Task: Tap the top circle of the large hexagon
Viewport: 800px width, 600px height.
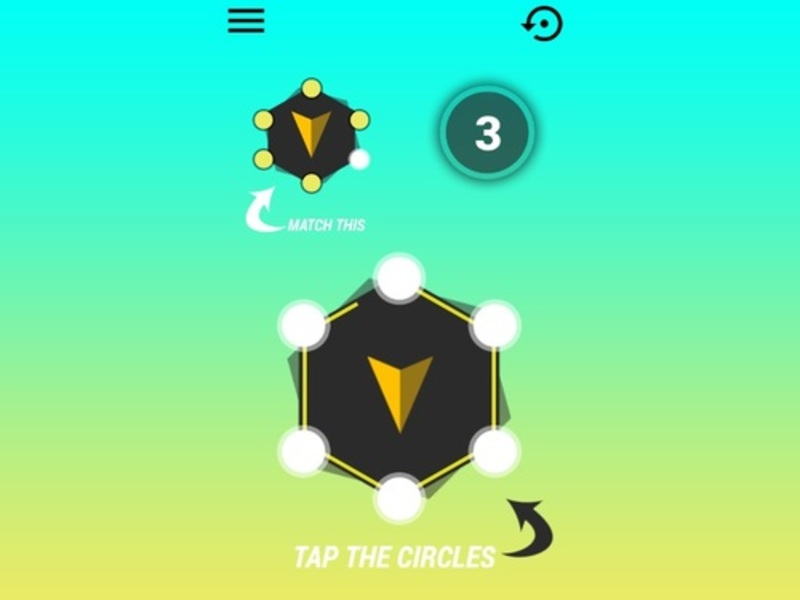Action: click(x=399, y=277)
